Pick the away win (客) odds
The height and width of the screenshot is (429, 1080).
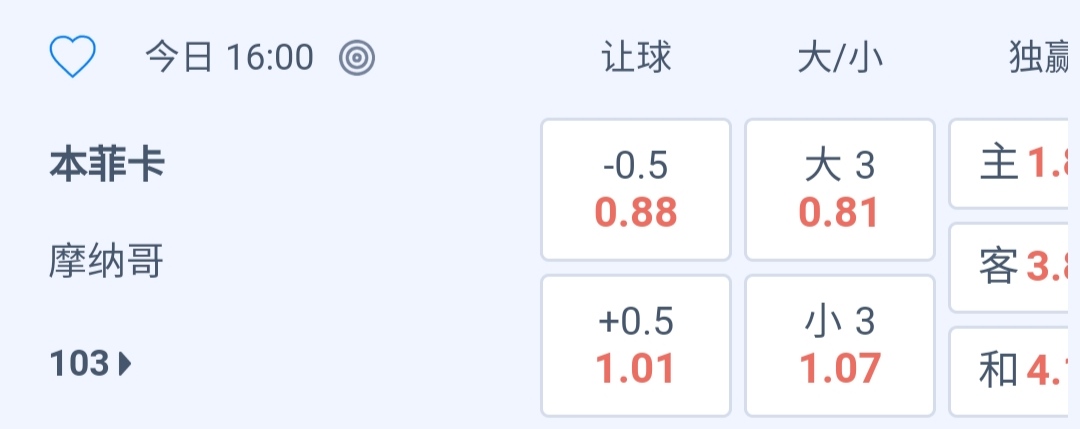point(1012,267)
